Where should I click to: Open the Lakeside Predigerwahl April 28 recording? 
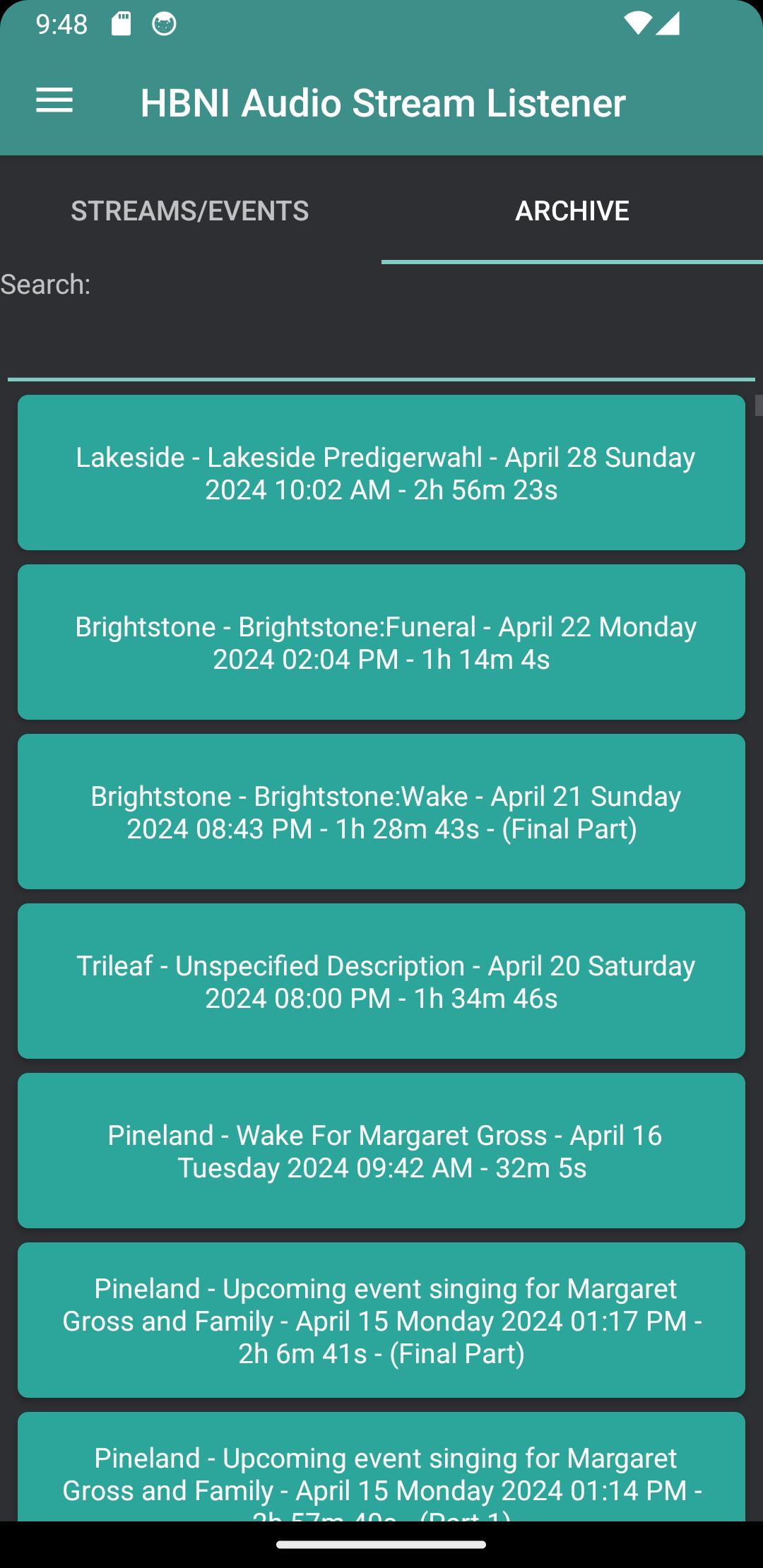pyautogui.click(x=381, y=473)
